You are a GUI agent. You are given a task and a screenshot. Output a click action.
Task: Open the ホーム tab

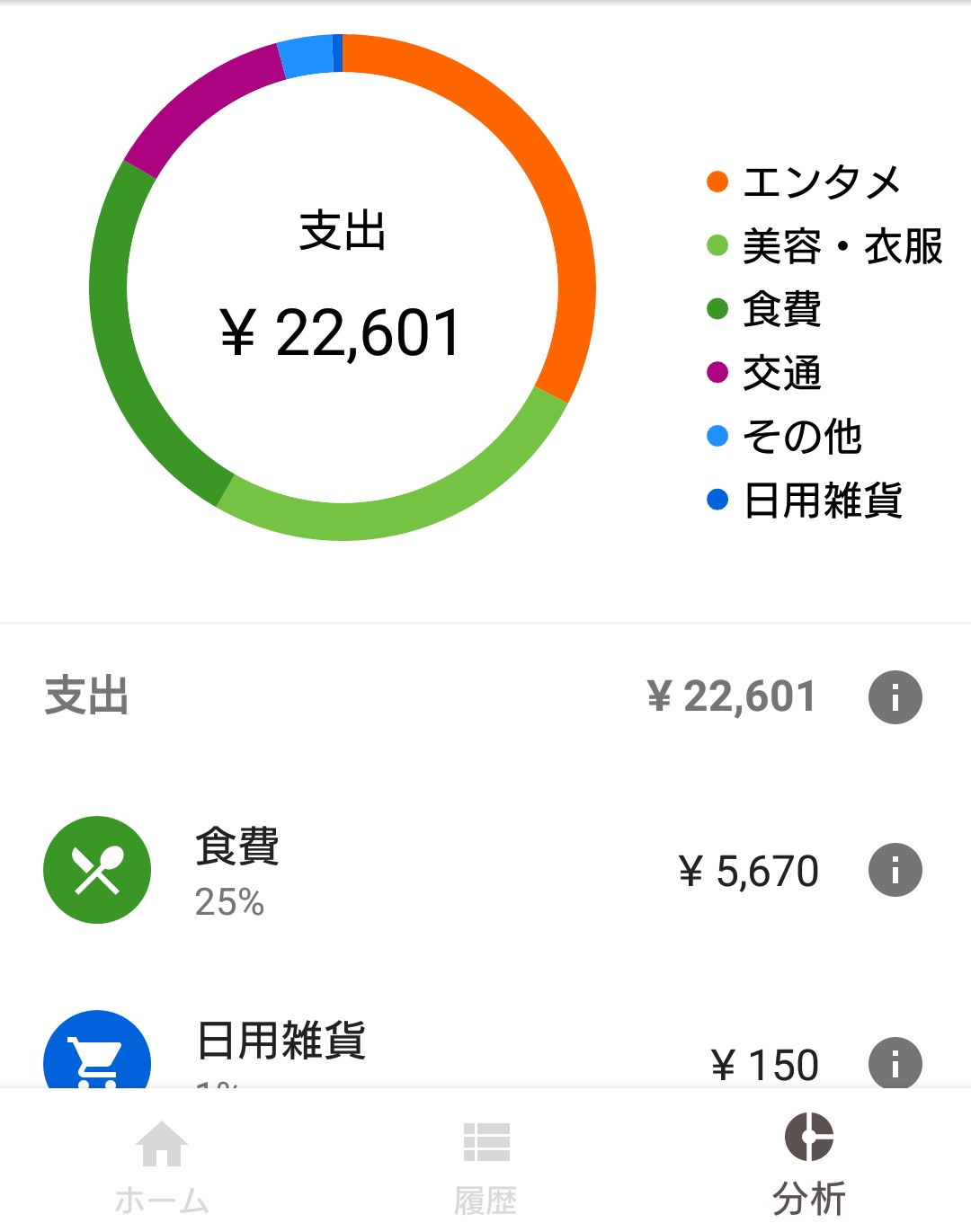(x=162, y=1165)
